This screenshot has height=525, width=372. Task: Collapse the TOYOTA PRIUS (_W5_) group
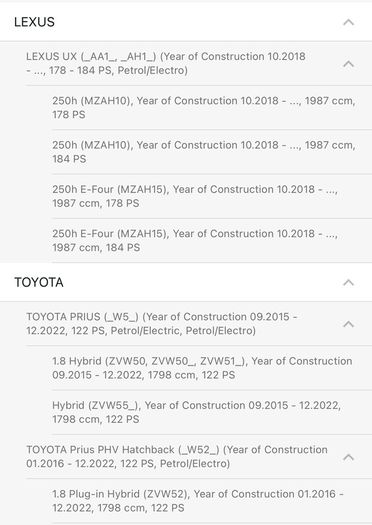(x=349, y=324)
